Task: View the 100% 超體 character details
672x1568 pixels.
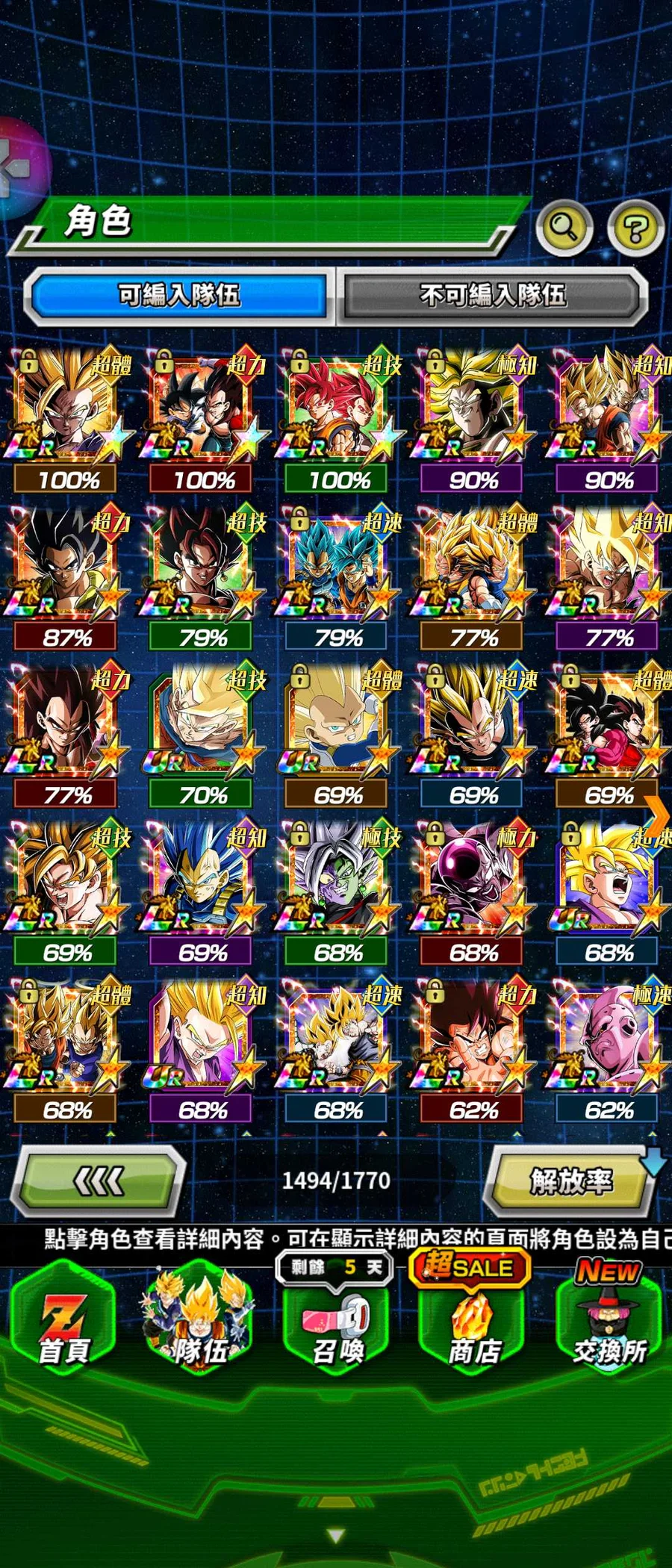Action: tap(66, 411)
